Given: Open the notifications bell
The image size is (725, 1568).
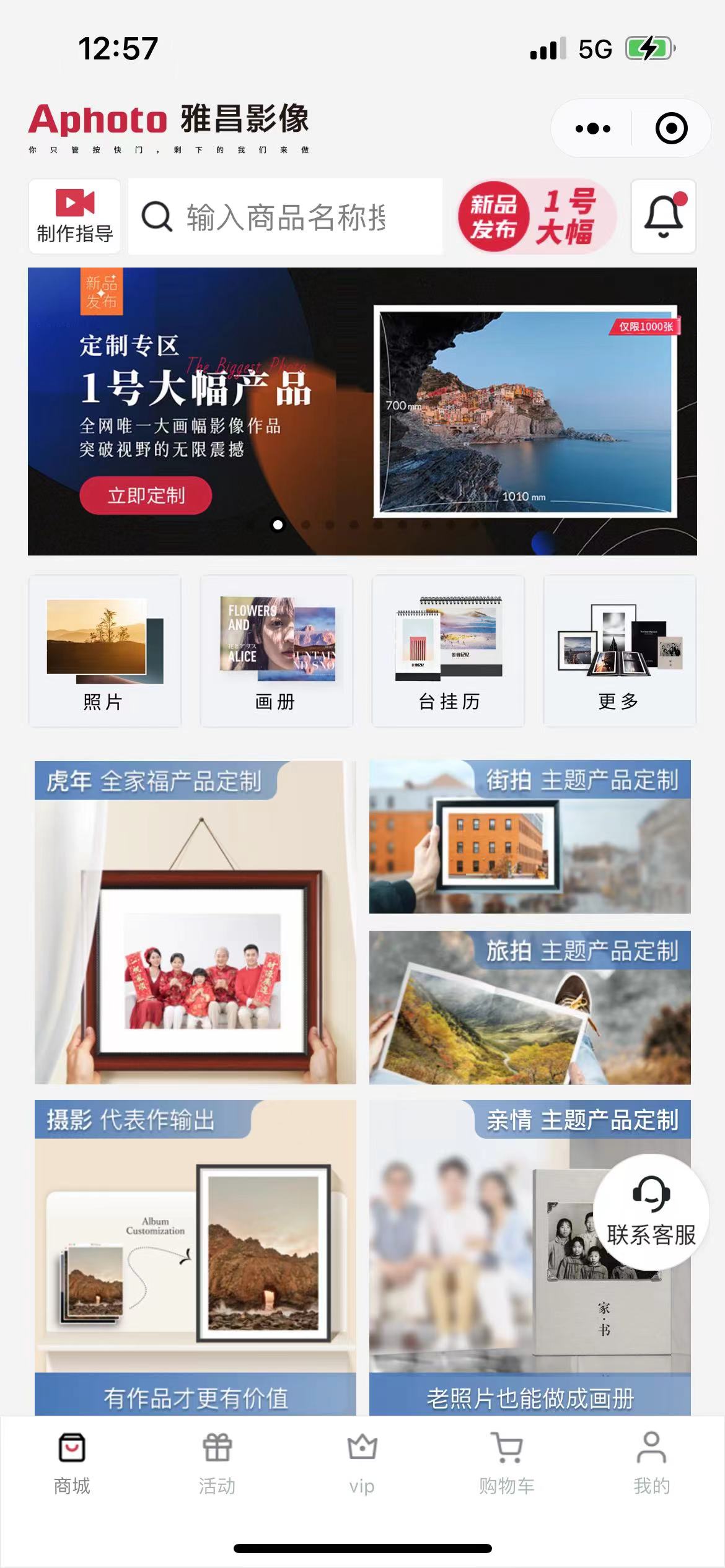Looking at the screenshot, I should (663, 217).
